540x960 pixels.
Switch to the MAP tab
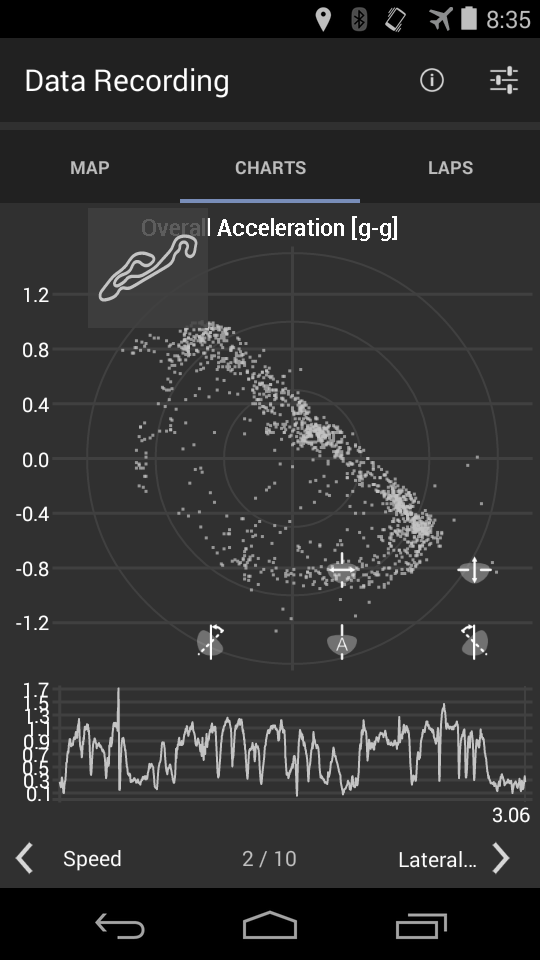pyautogui.click(x=90, y=168)
